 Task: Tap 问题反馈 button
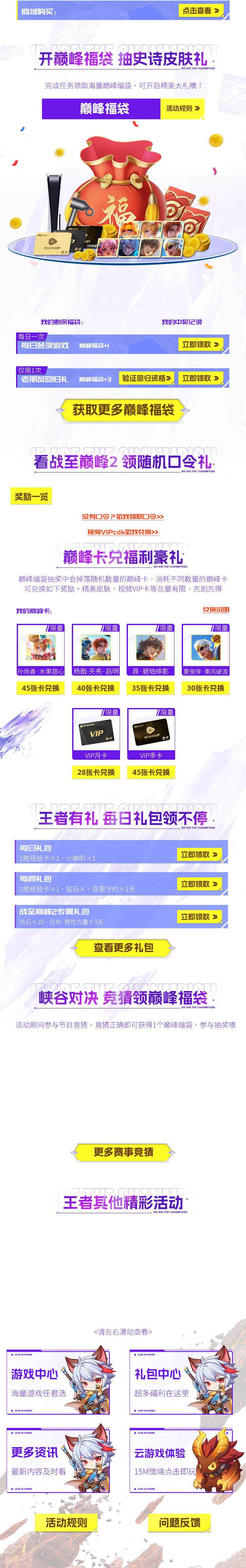click(x=180, y=1522)
